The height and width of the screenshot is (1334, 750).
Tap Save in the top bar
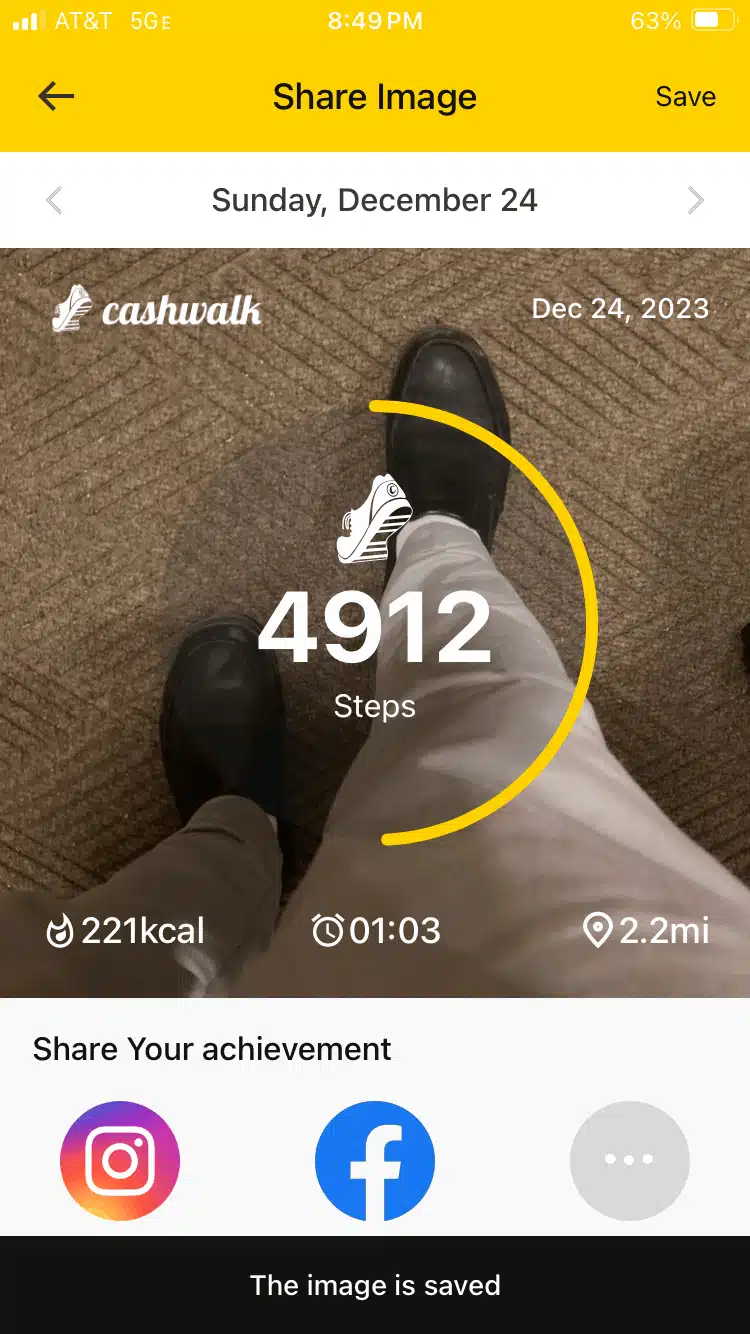tap(685, 97)
